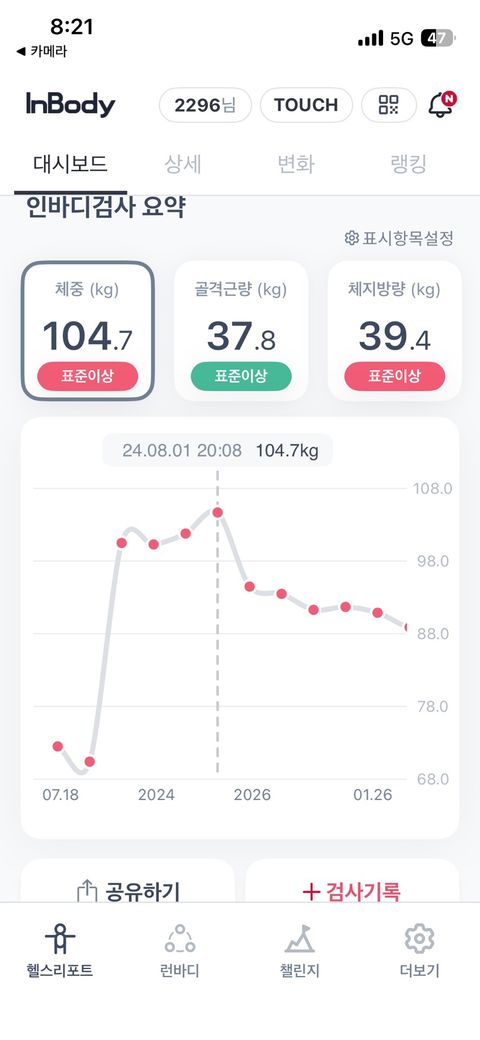Screen dimensions: 480x1040
Task: Return to 카메라 app via back link
Action: click(41, 51)
